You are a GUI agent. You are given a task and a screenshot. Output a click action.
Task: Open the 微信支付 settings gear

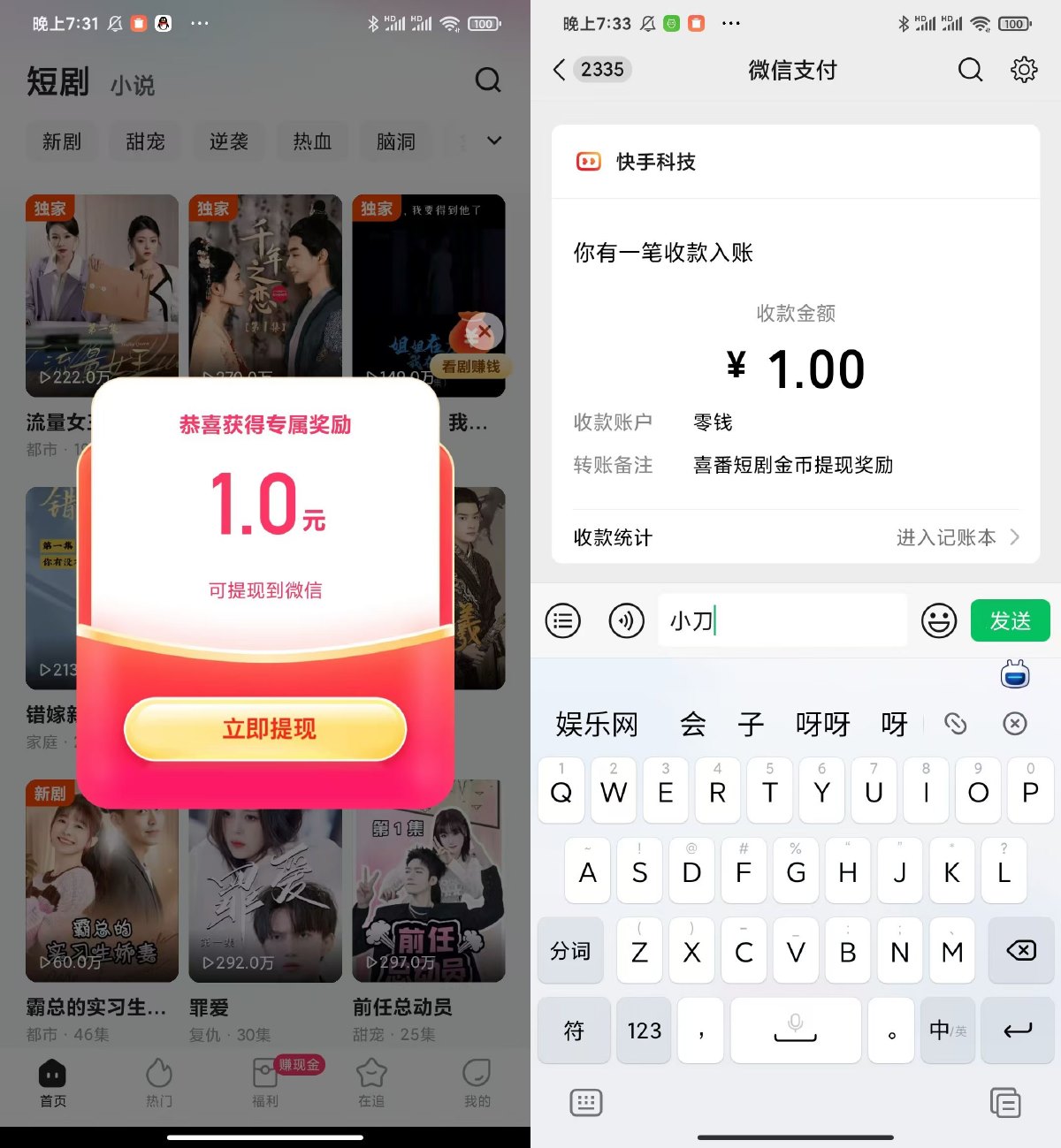[x=1023, y=70]
